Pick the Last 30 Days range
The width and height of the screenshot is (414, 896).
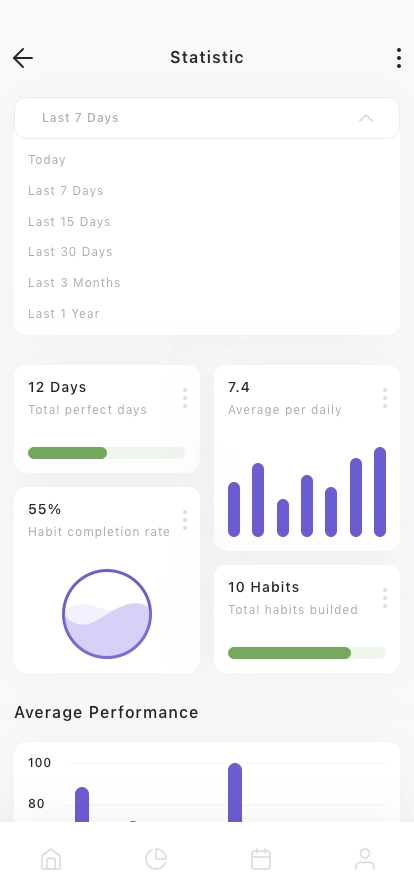click(70, 252)
